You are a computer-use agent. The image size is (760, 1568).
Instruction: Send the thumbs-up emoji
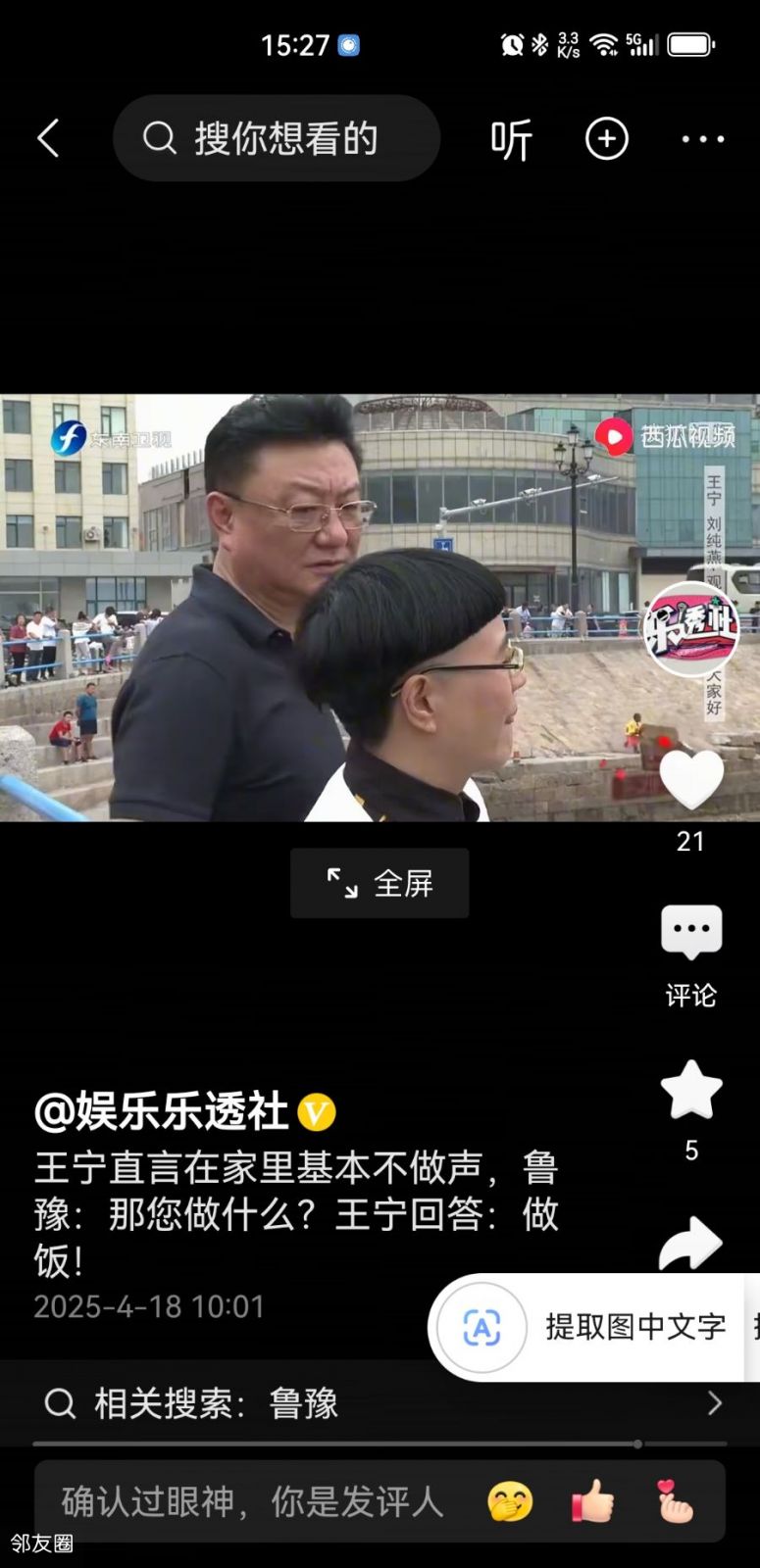(x=592, y=1501)
